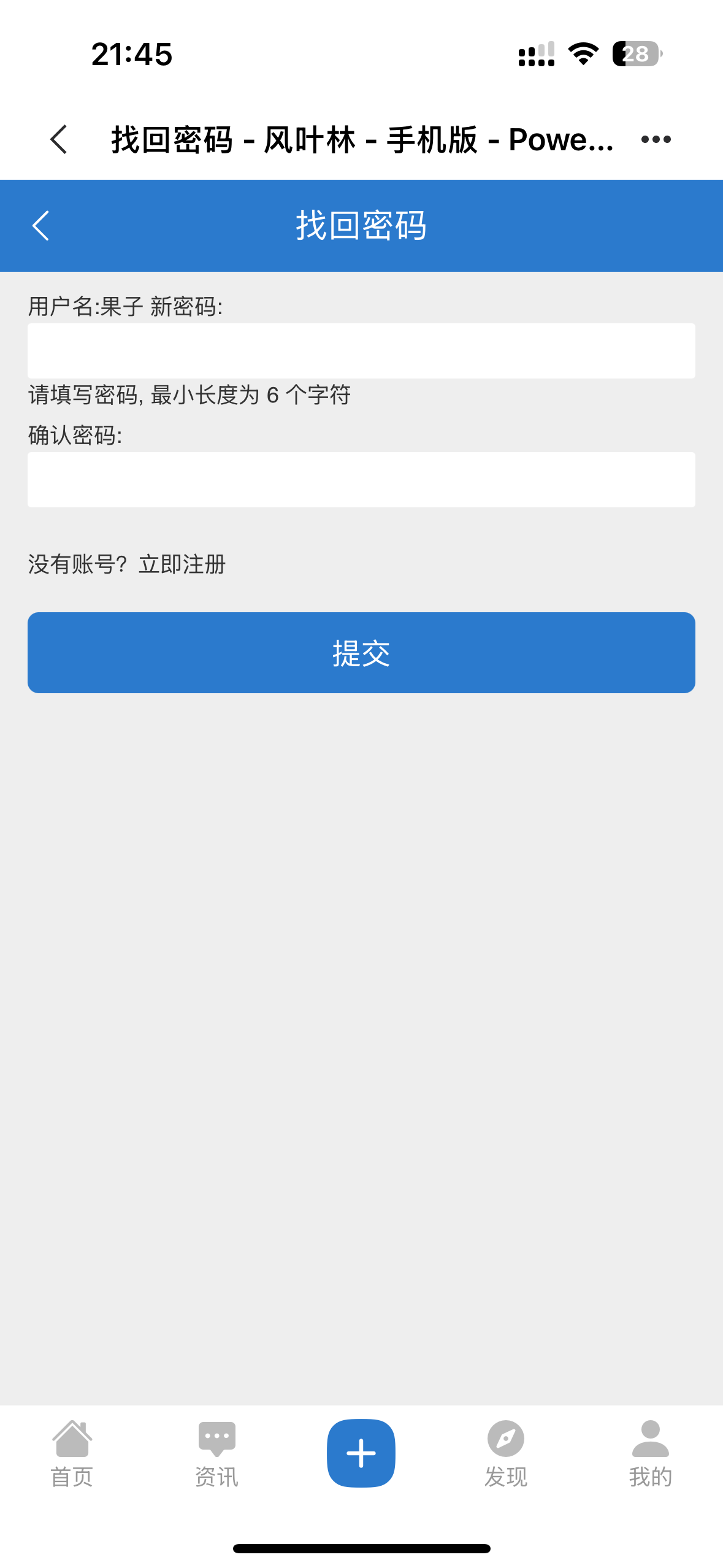Switch to the 我的 tab
Viewport: 723px width, 1568px height.
click(650, 1454)
